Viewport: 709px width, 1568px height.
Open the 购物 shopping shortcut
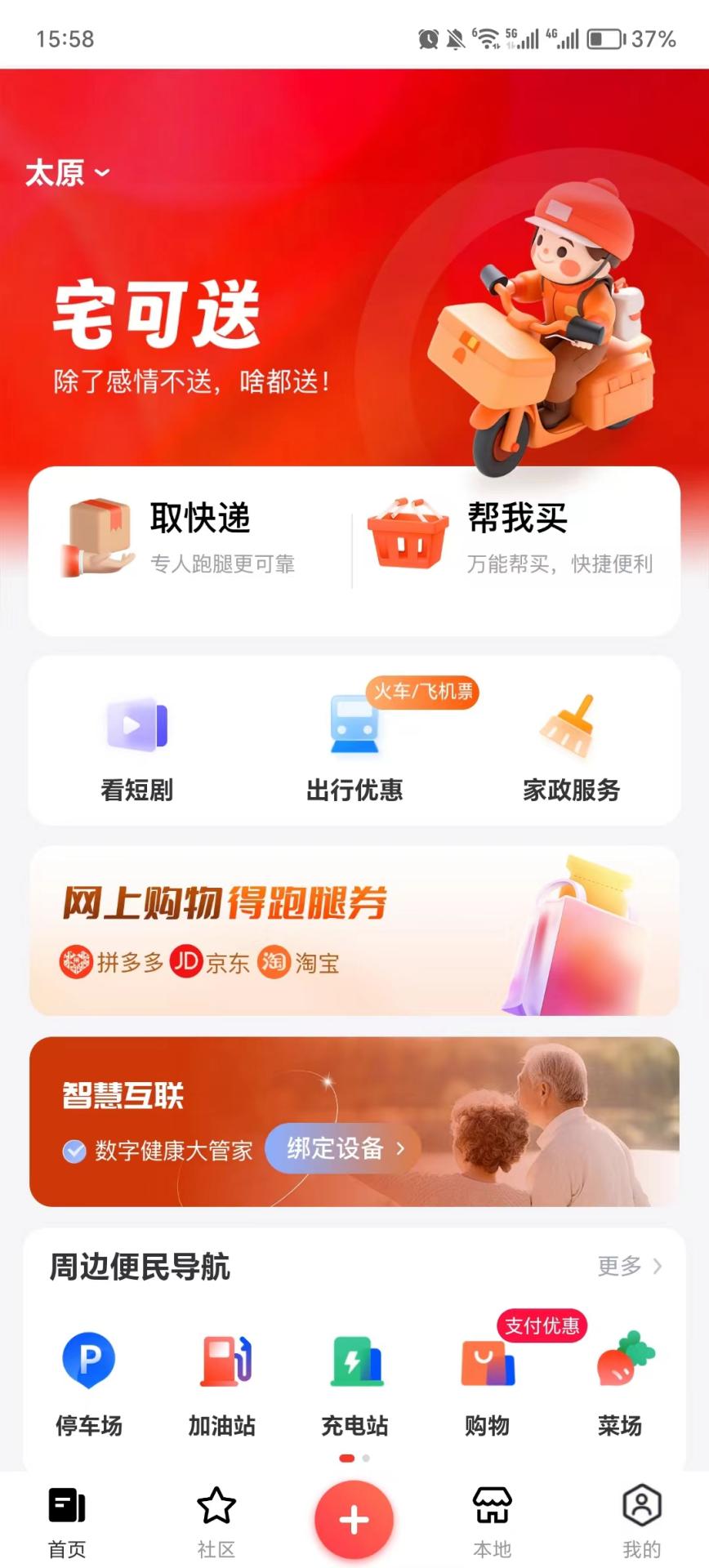pos(488,1382)
